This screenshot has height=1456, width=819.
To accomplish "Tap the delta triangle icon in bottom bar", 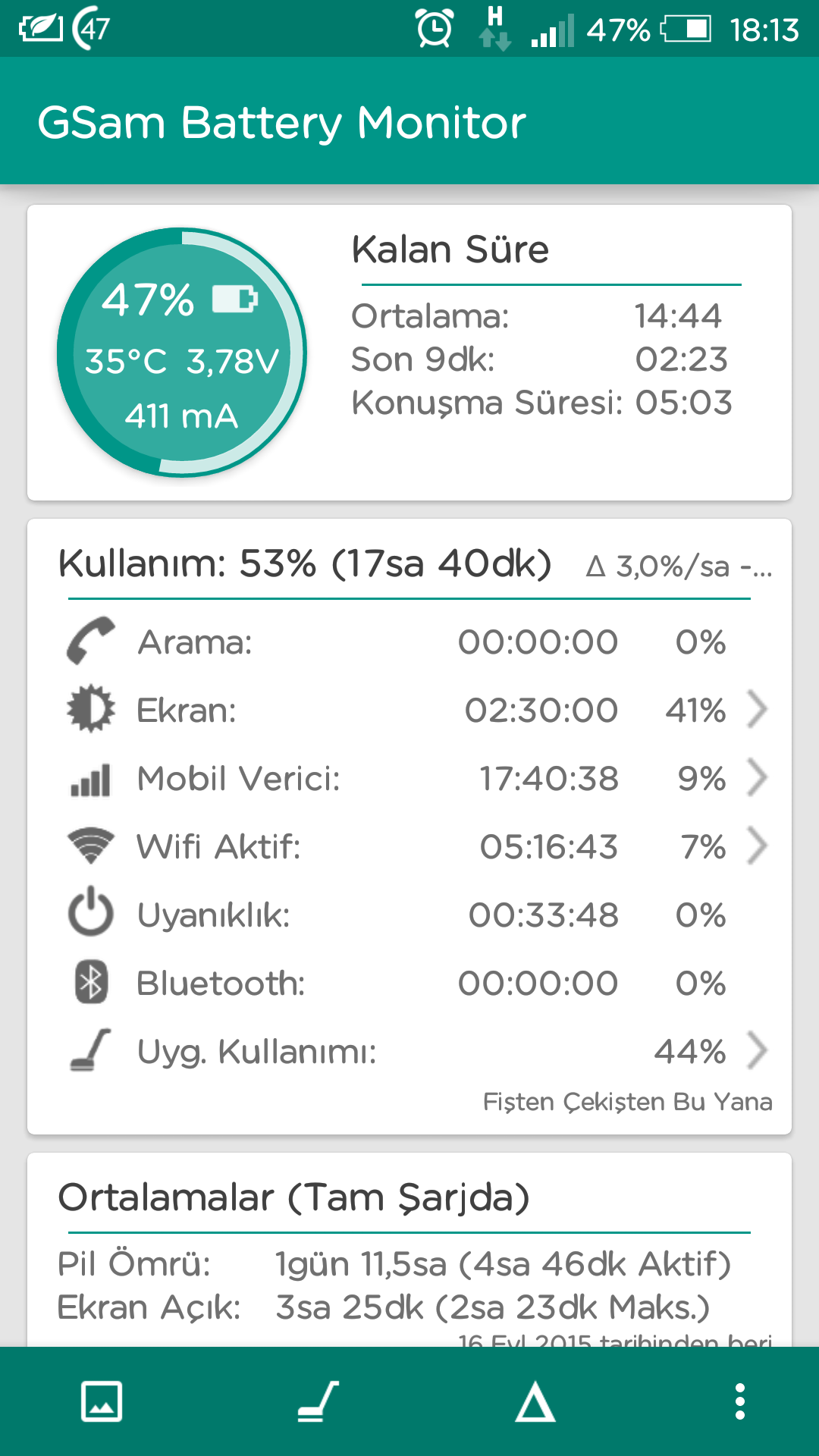I will 535,1401.
